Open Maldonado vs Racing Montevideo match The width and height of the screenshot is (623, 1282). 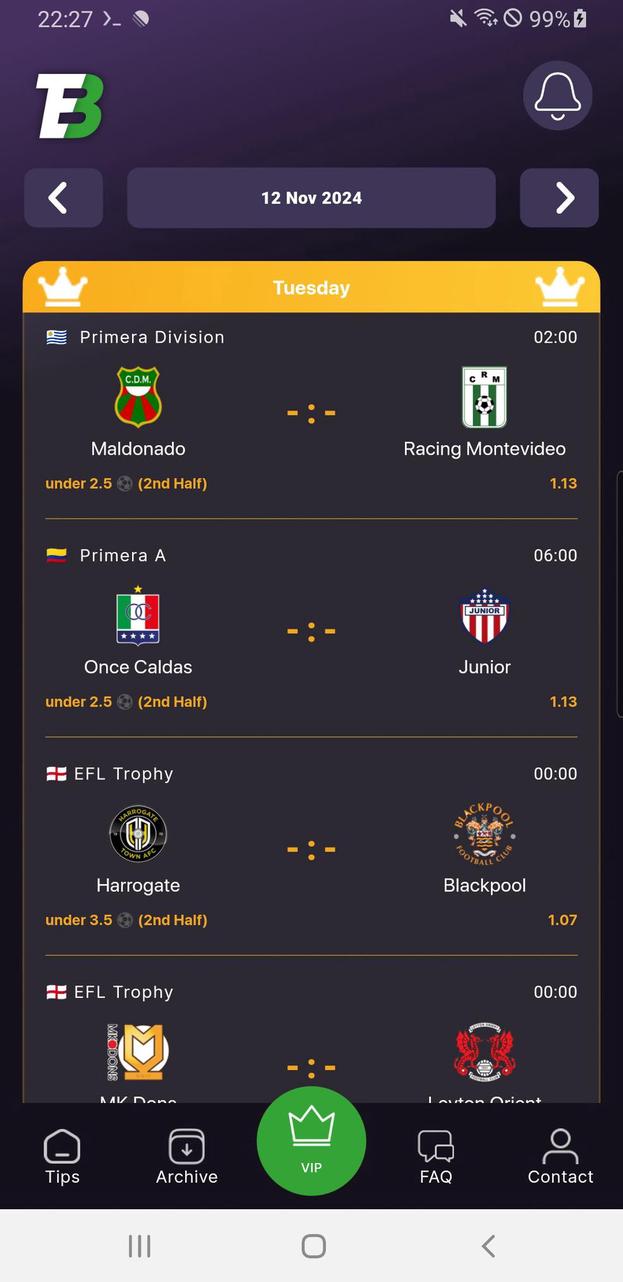pyautogui.click(x=311, y=413)
